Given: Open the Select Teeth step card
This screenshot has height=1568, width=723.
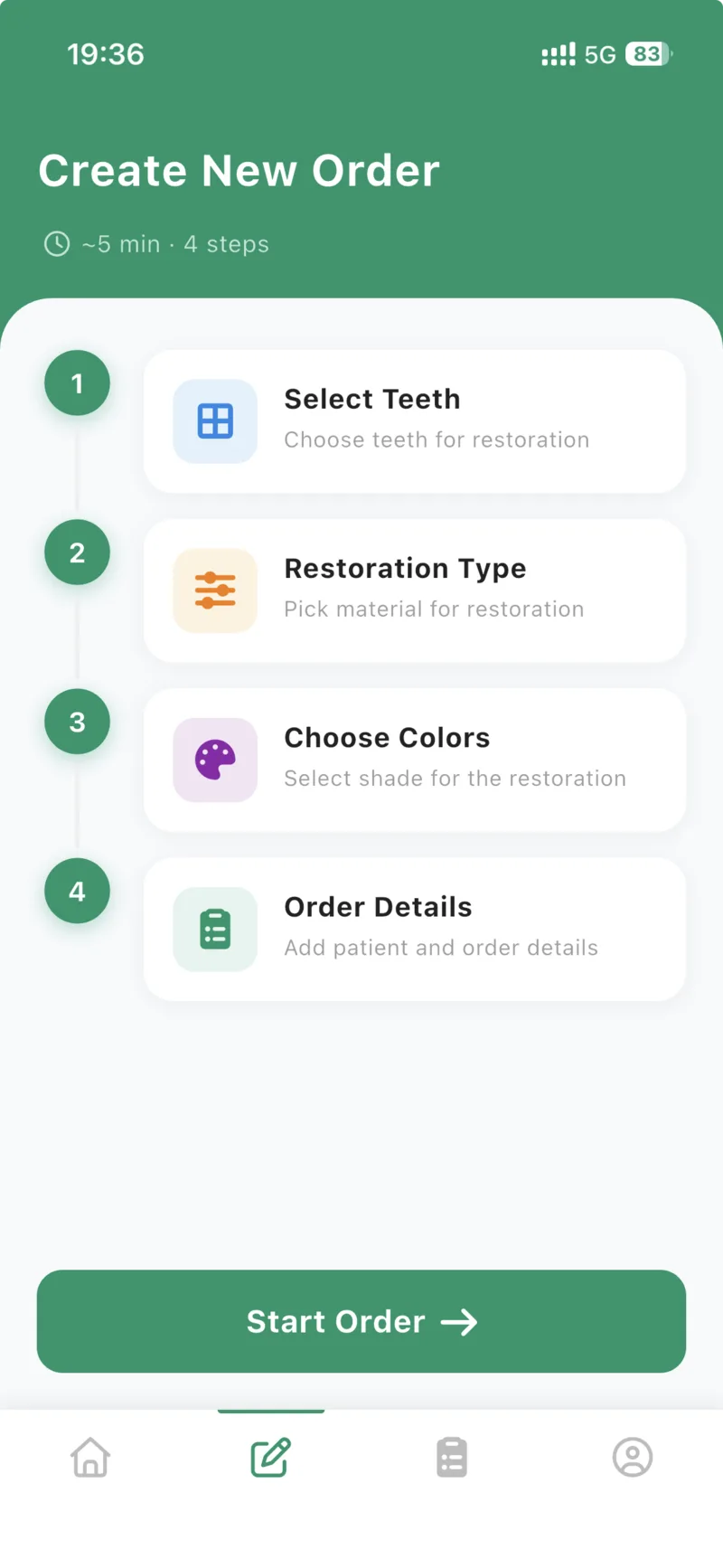Looking at the screenshot, I should 414,421.
